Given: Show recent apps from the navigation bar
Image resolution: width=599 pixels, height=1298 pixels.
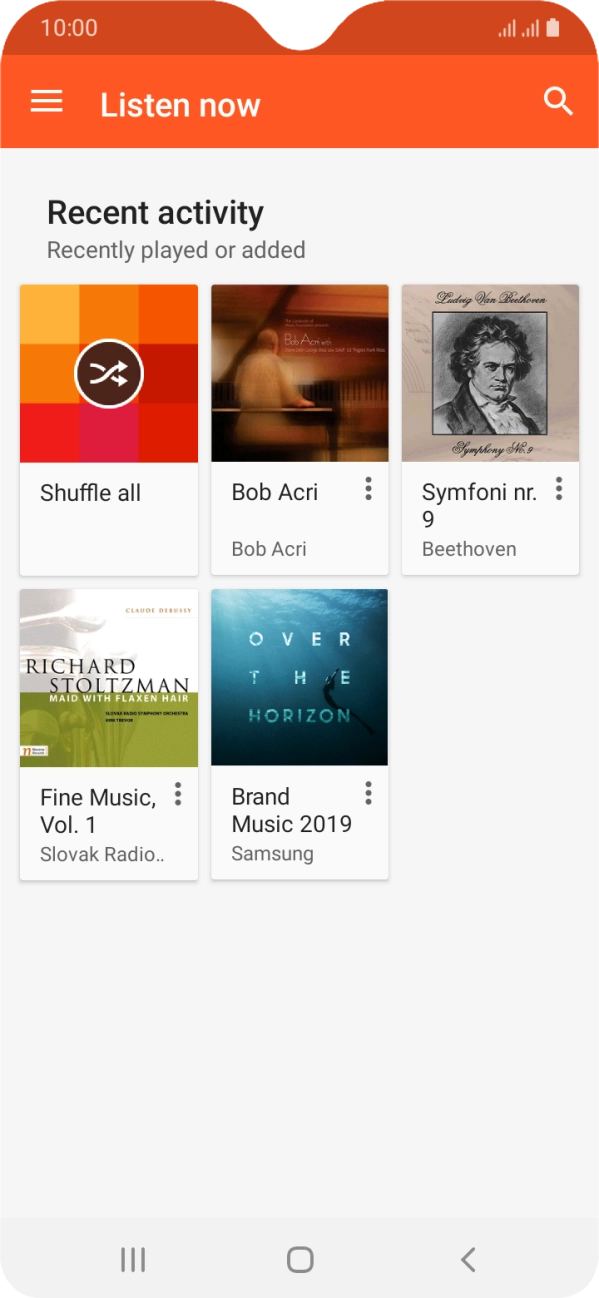Looking at the screenshot, I should [x=133, y=1260].
